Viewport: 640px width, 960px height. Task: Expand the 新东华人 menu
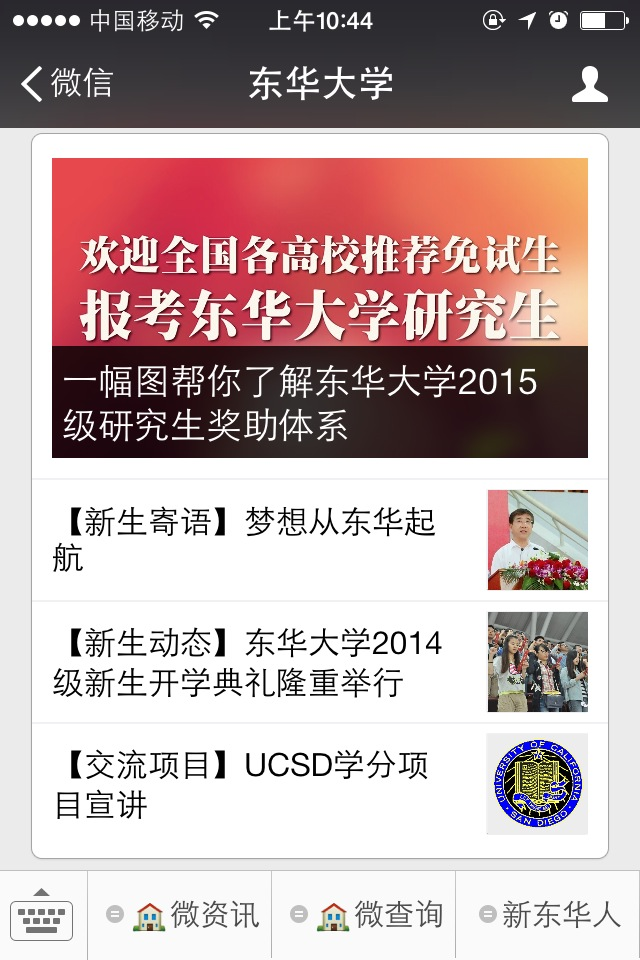[x=549, y=914]
